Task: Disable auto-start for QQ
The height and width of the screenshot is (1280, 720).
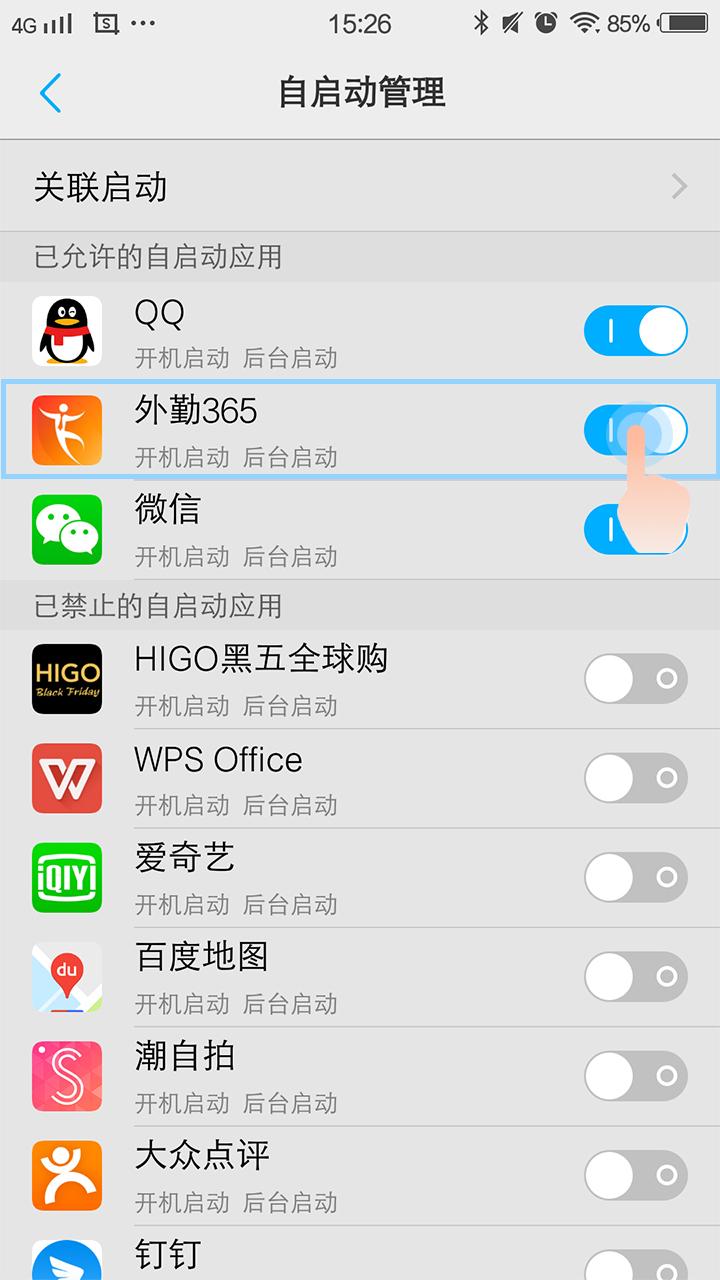Action: (x=635, y=332)
